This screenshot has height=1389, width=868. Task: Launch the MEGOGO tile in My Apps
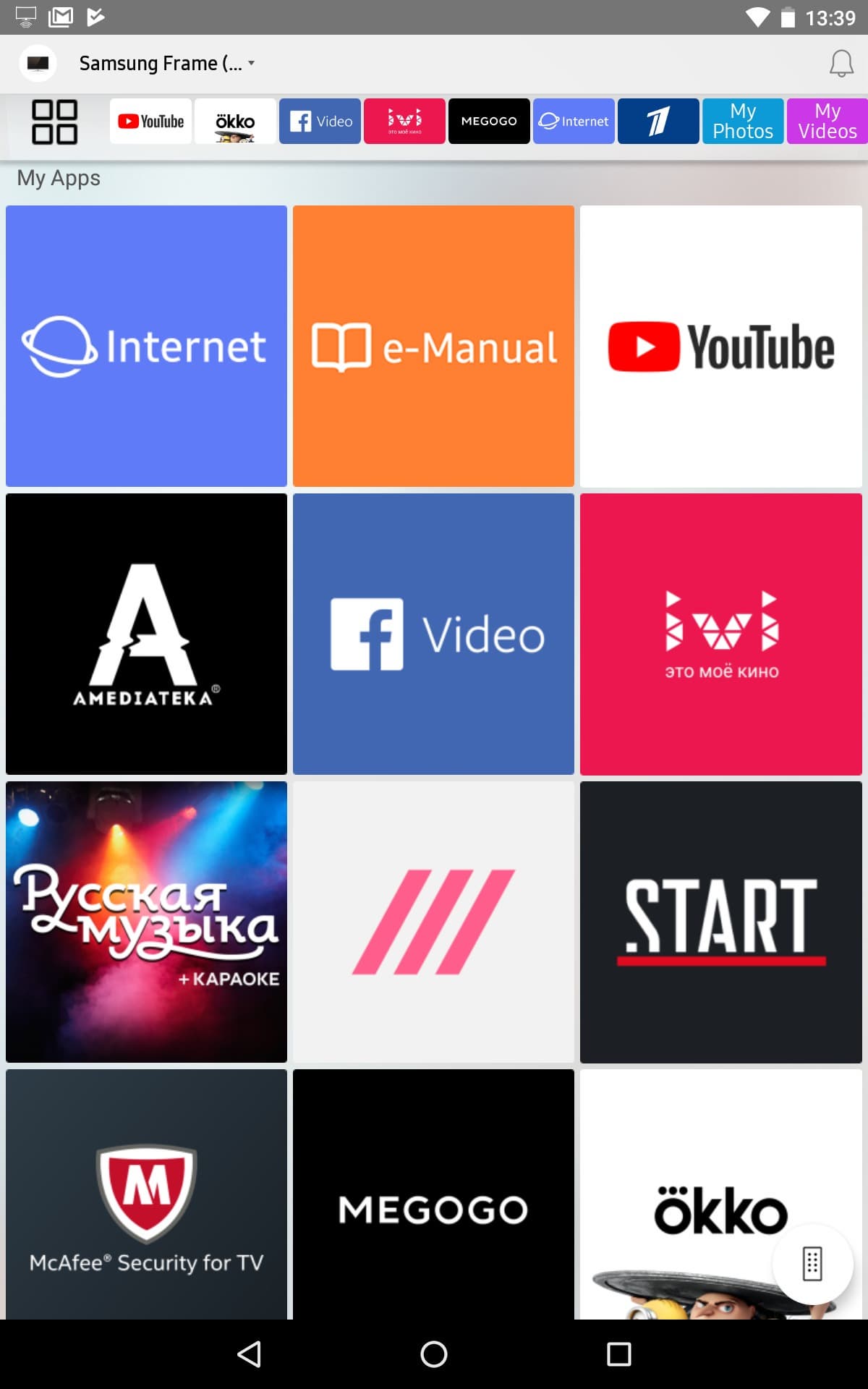tap(433, 1194)
